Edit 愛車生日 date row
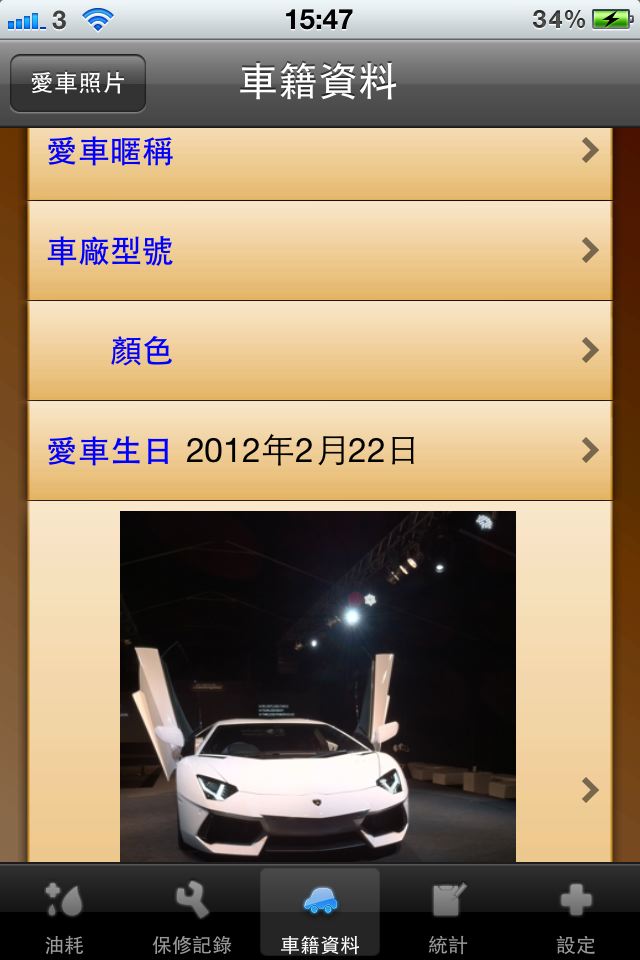 (320, 451)
